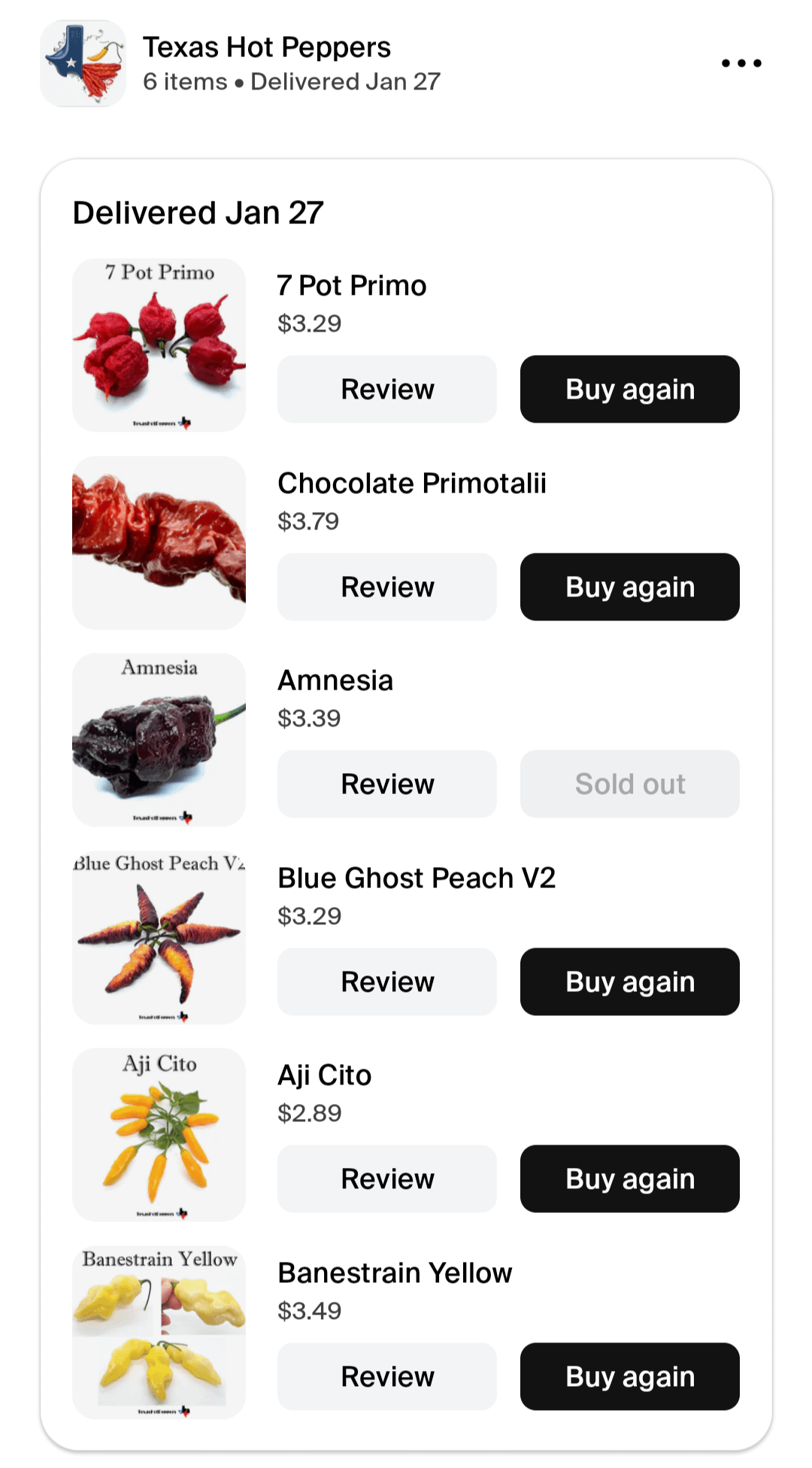This screenshot has height=1468, width=812.
Task: Write a review for Chocolate Primotalii
Action: pos(387,587)
